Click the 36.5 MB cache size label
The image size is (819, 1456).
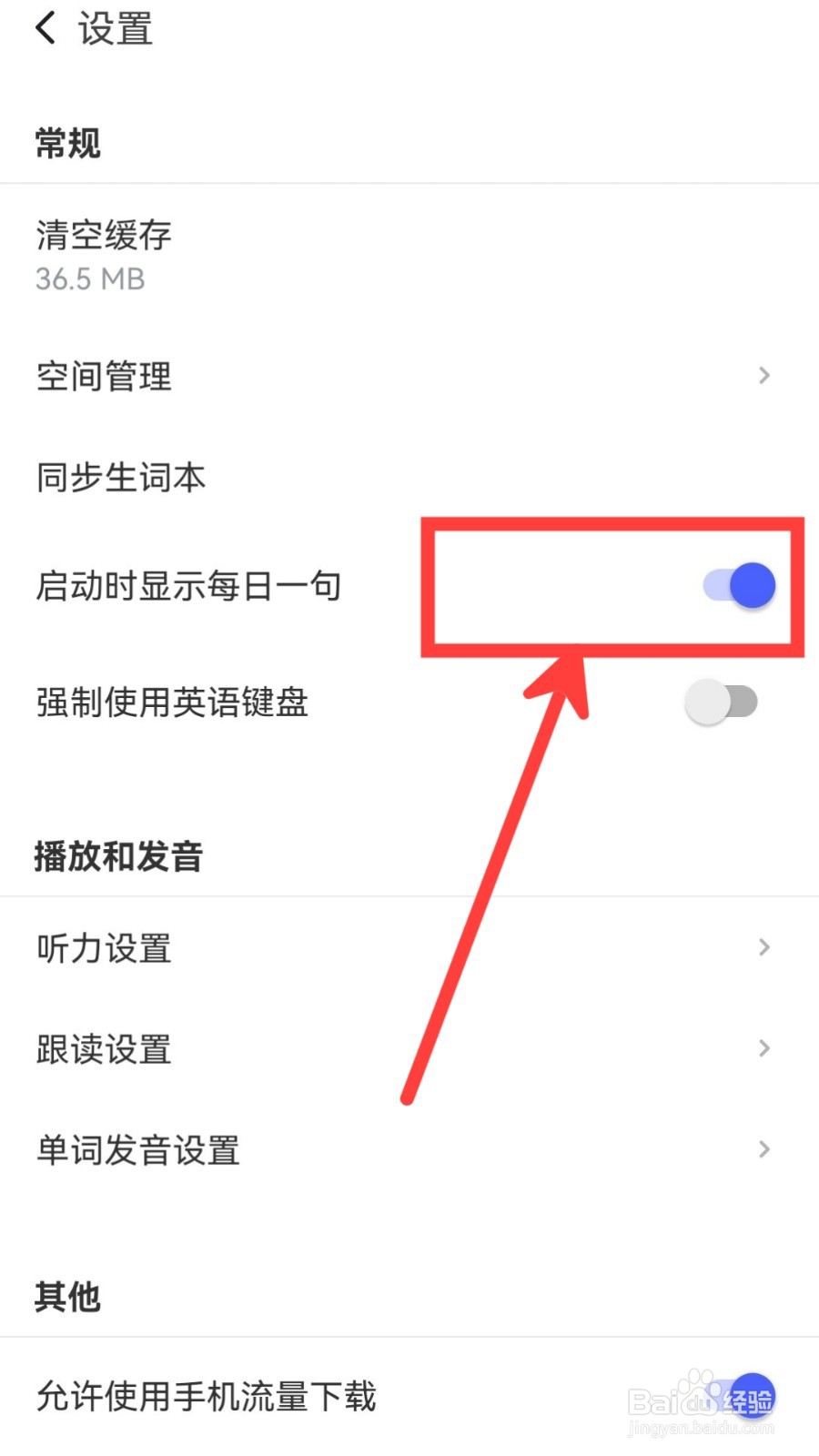tap(89, 278)
